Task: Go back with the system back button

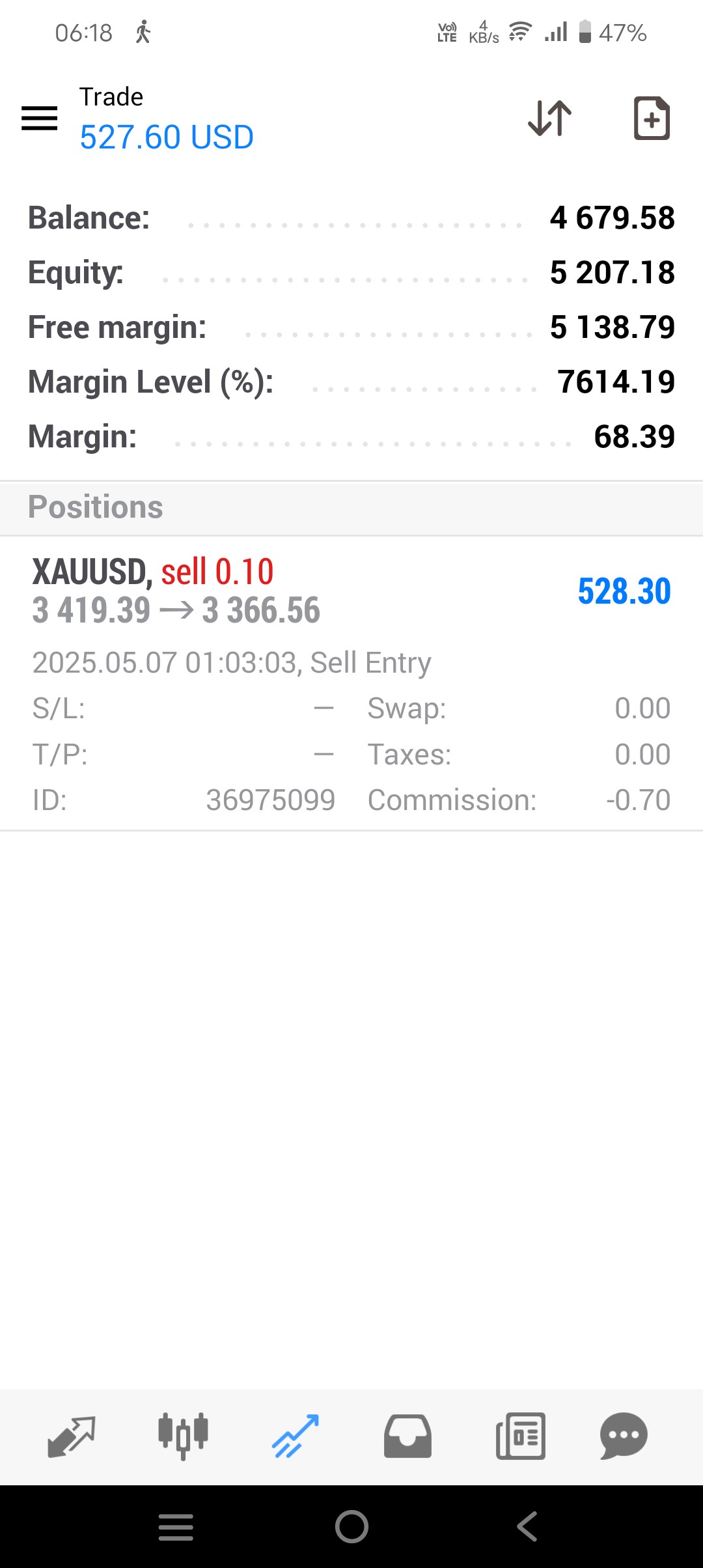Action: pyautogui.click(x=527, y=1526)
